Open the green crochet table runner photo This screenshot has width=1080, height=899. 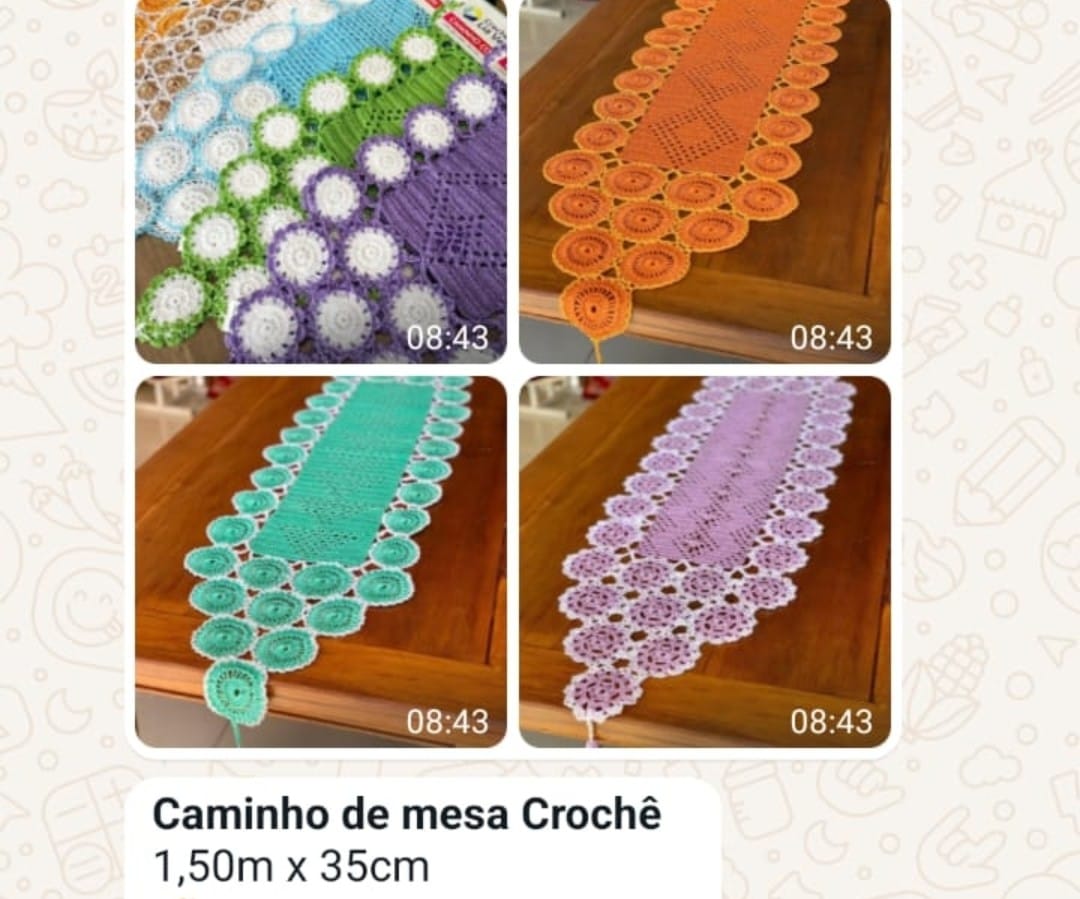click(x=320, y=561)
